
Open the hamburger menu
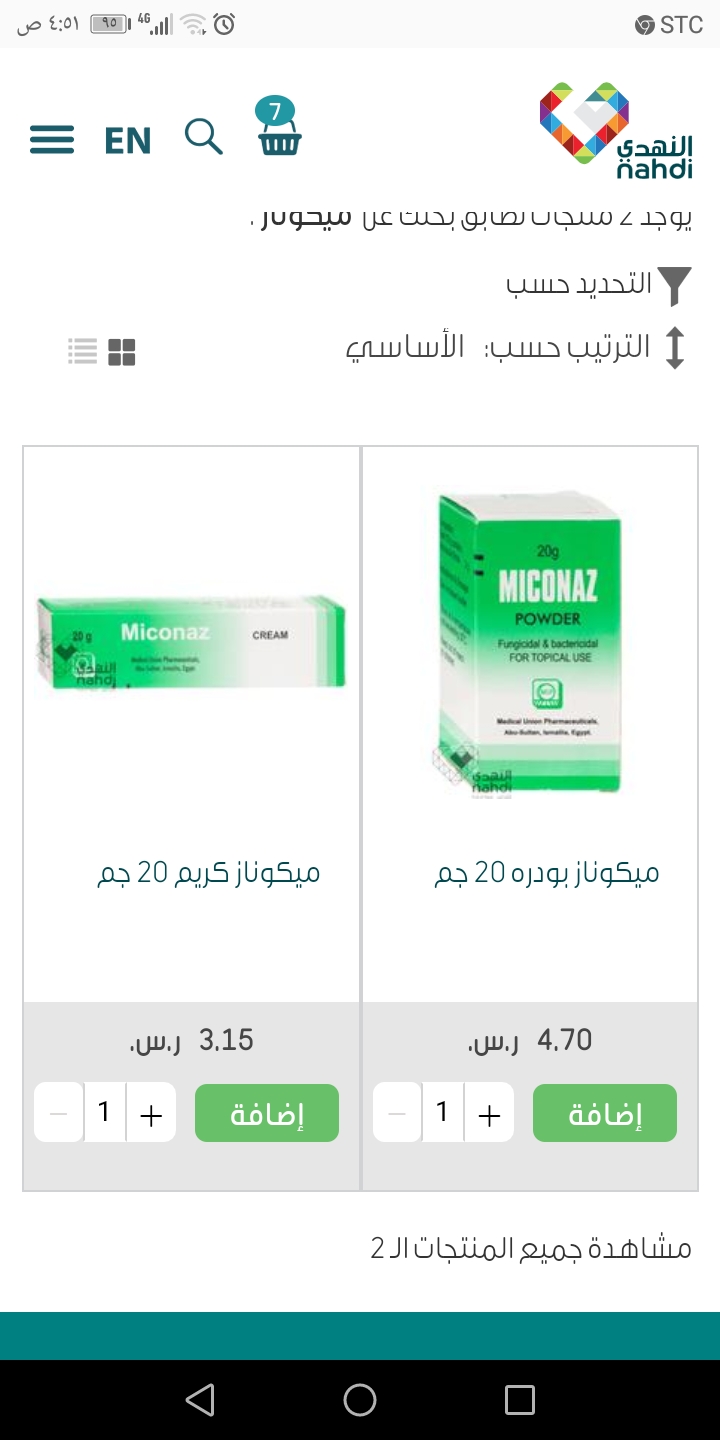(52, 139)
